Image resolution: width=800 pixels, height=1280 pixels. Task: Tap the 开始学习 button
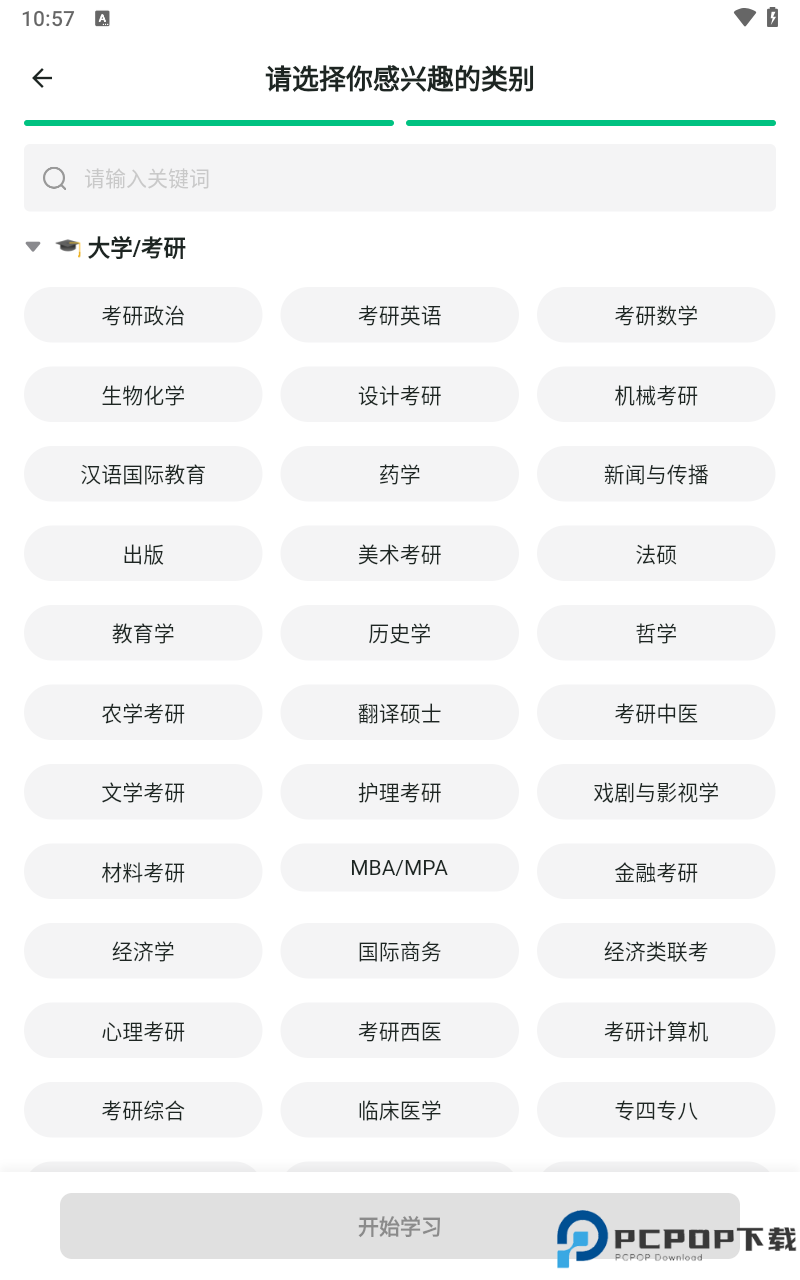coord(400,1226)
